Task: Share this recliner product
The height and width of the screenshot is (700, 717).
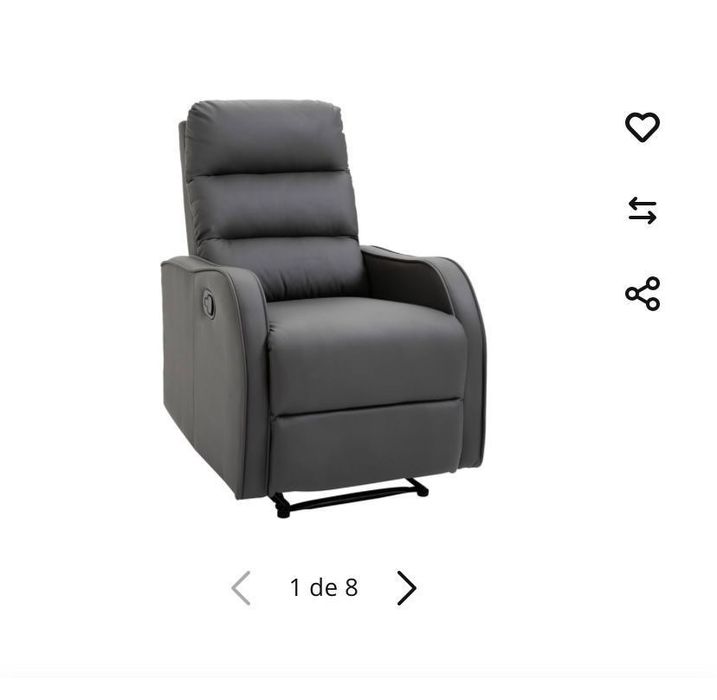Action: (642, 294)
